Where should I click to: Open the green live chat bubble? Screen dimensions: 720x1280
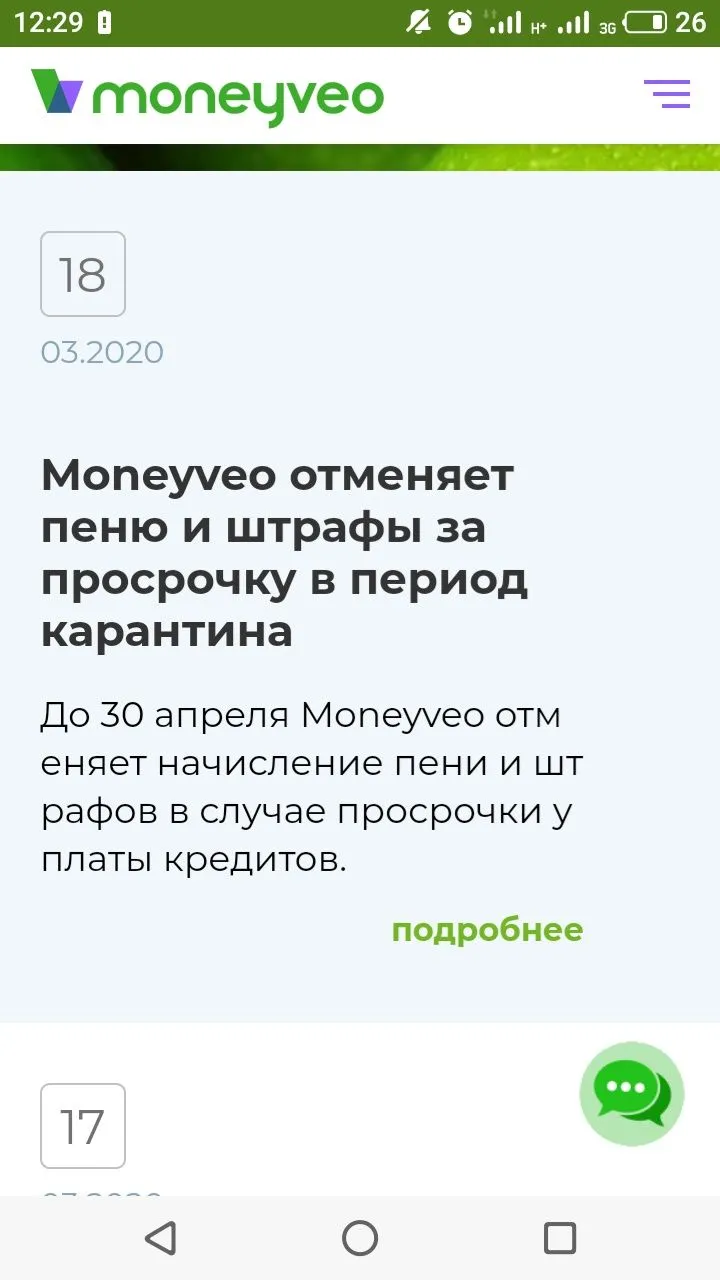(632, 1093)
